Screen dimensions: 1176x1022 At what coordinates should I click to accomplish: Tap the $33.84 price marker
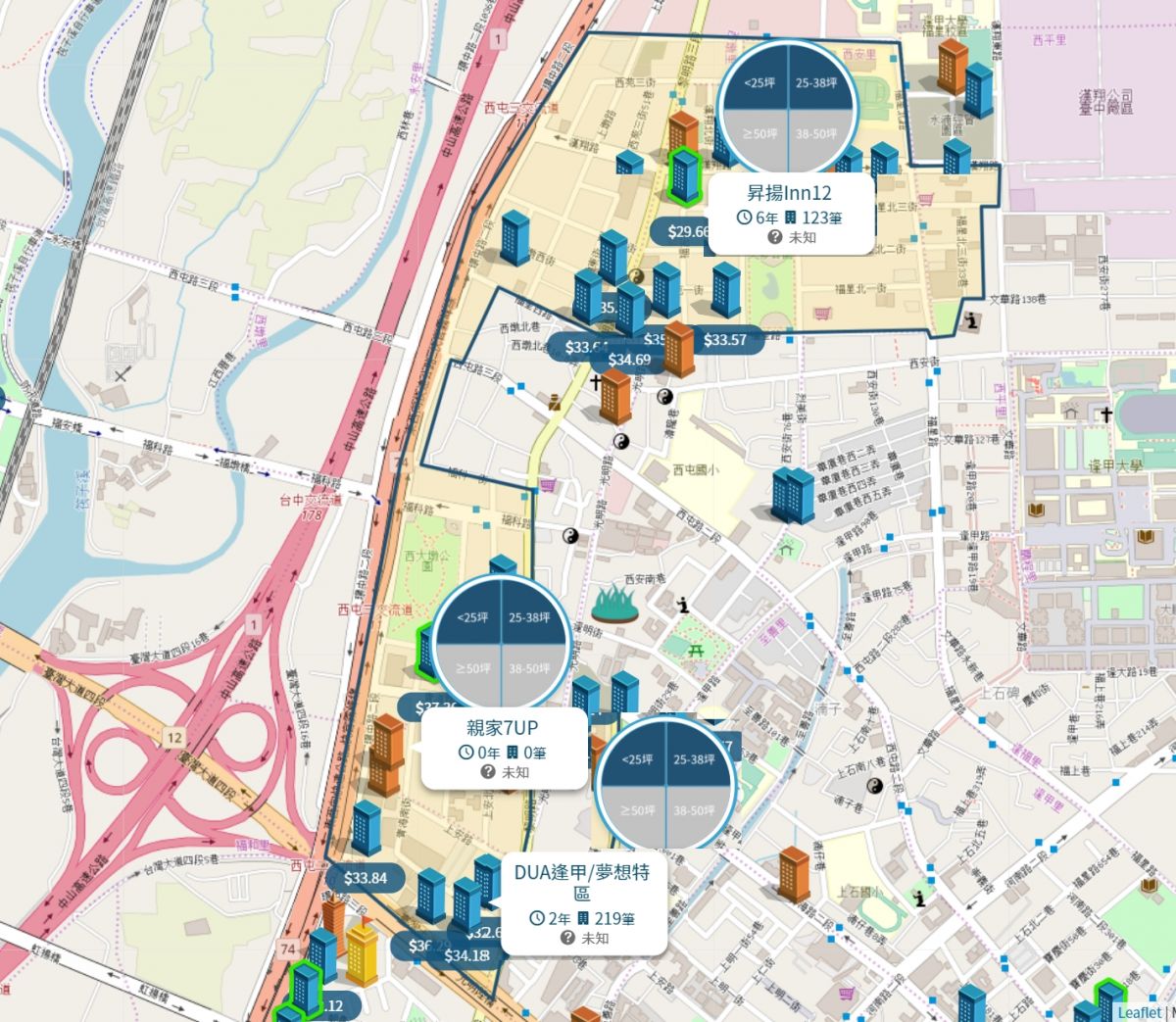tap(366, 878)
